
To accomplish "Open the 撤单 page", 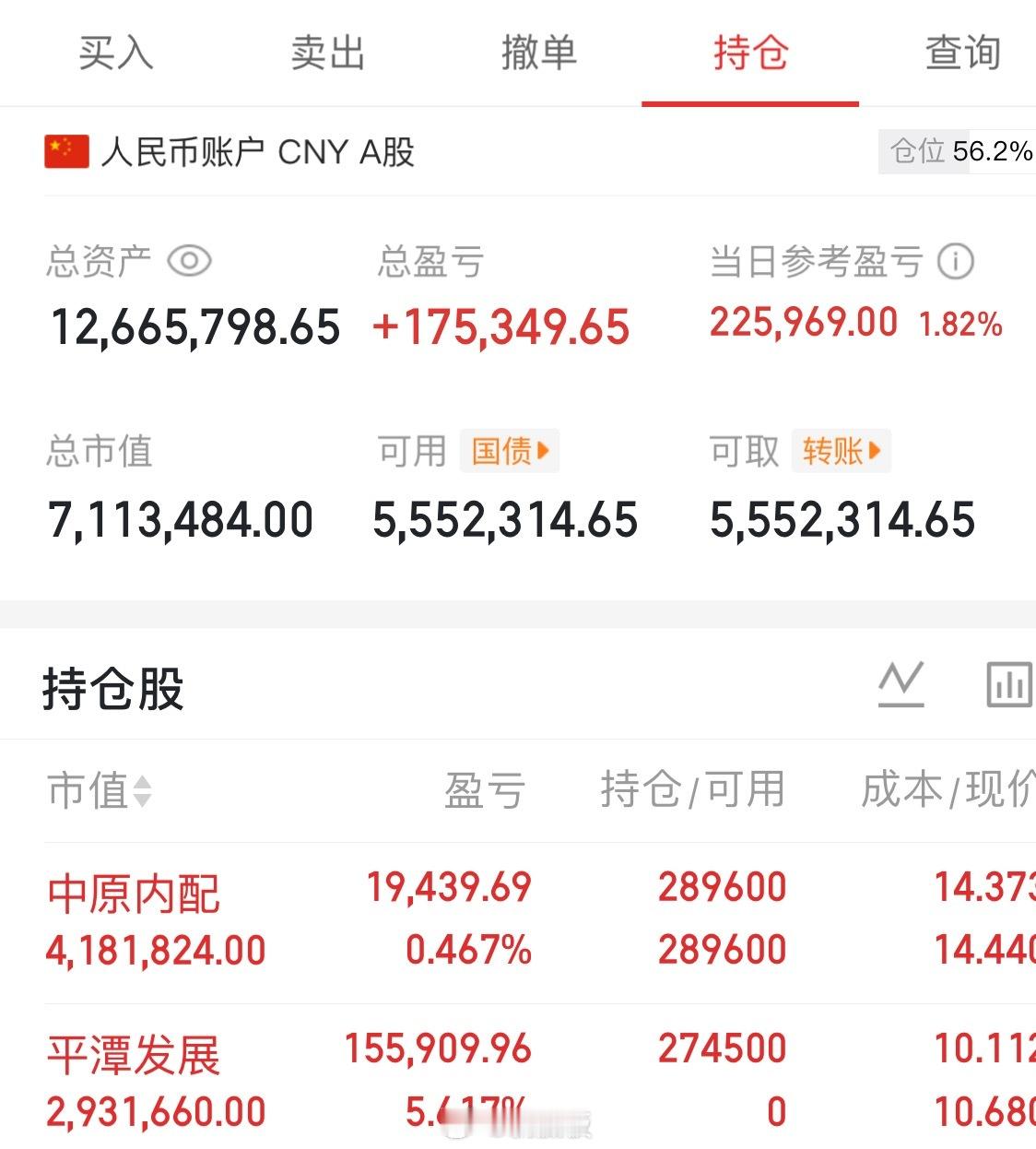I will (x=539, y=53).
